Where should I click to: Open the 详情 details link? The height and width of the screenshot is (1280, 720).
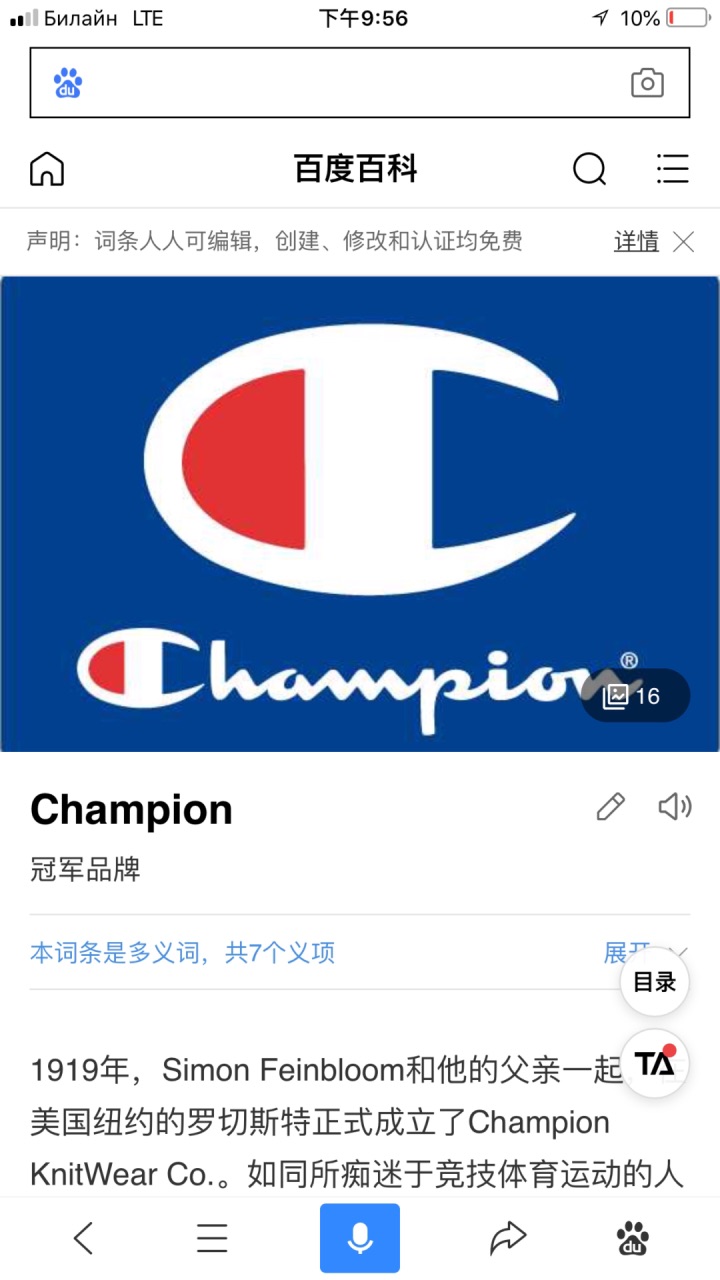pyautogui.click(x=636, y=241)
